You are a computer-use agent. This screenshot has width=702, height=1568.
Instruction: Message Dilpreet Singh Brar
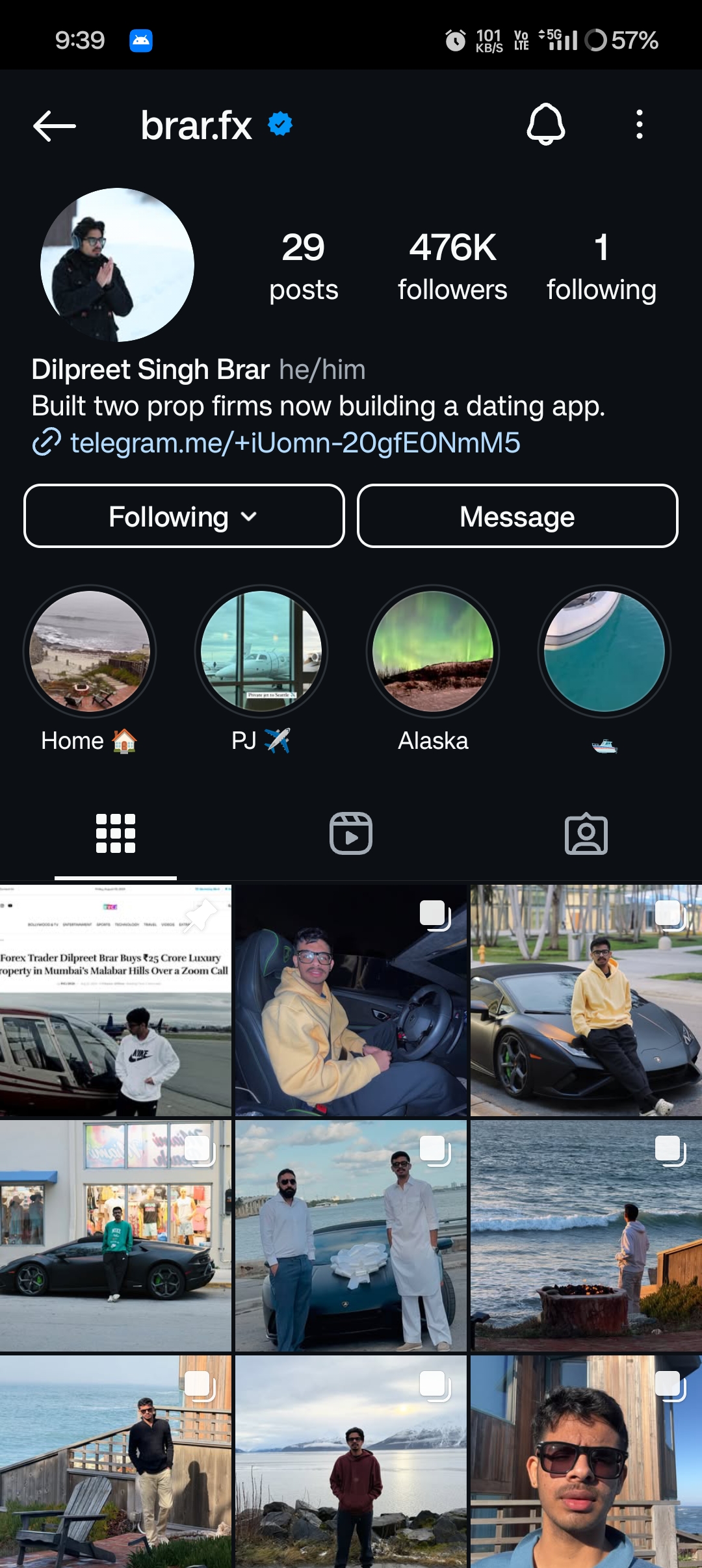517,516
